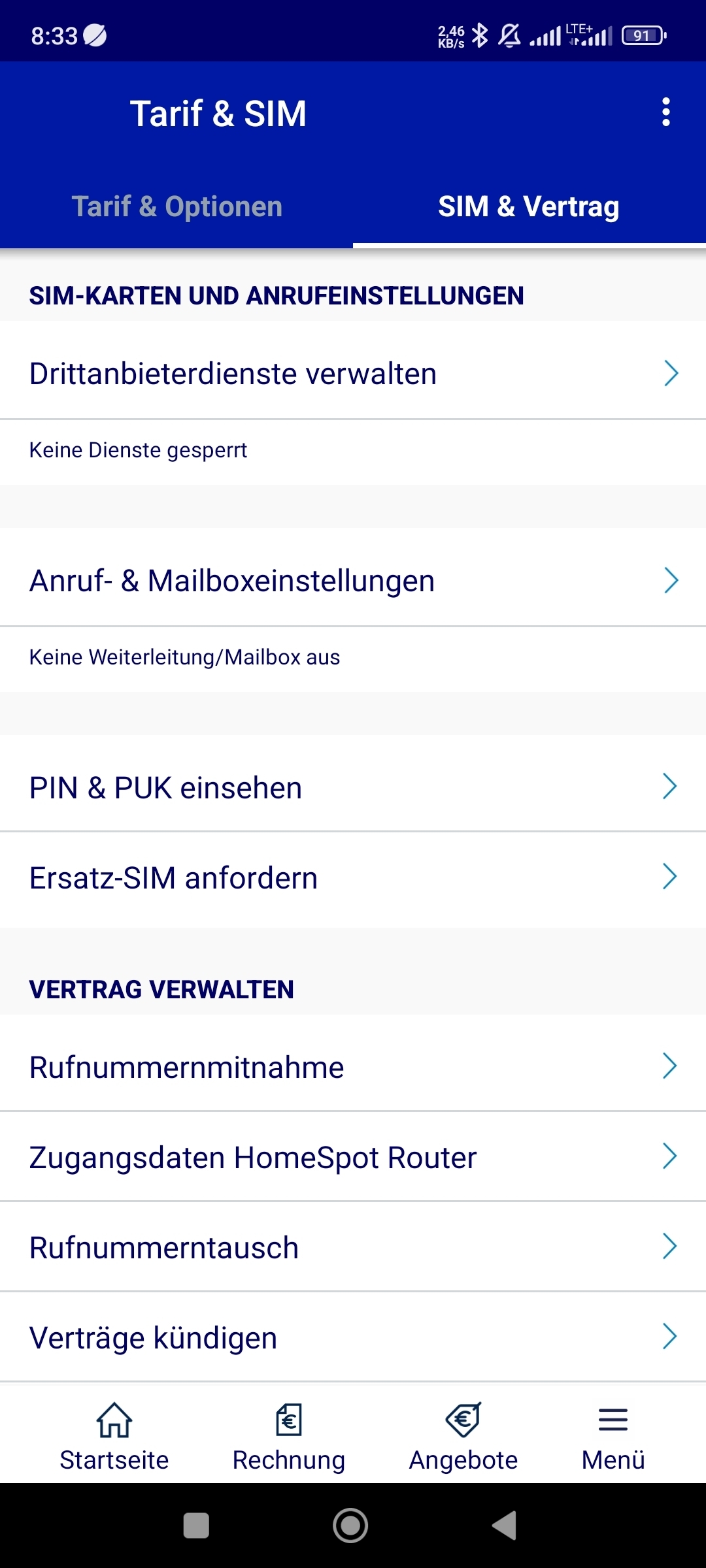Tap the system back button

pyautogui.click(x=505, y=1526)
